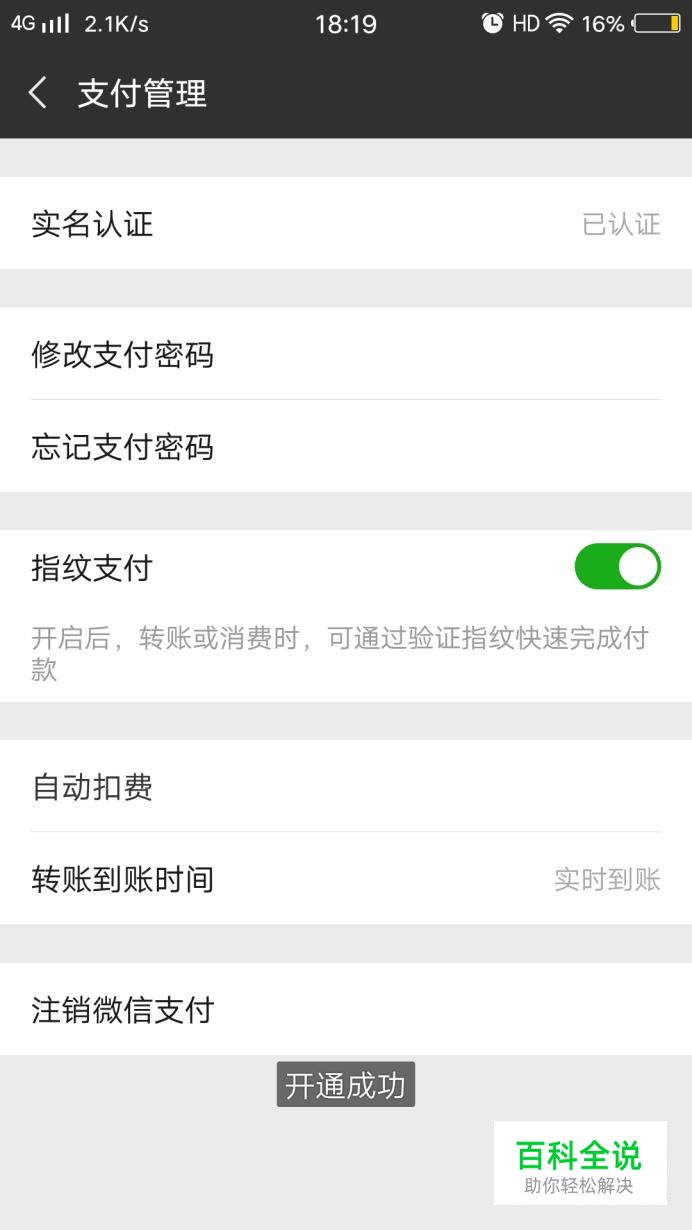Viewport: 692px width, 1230px height.
Task: Select 忘记支付密码
Action: (x=346, y=446)
